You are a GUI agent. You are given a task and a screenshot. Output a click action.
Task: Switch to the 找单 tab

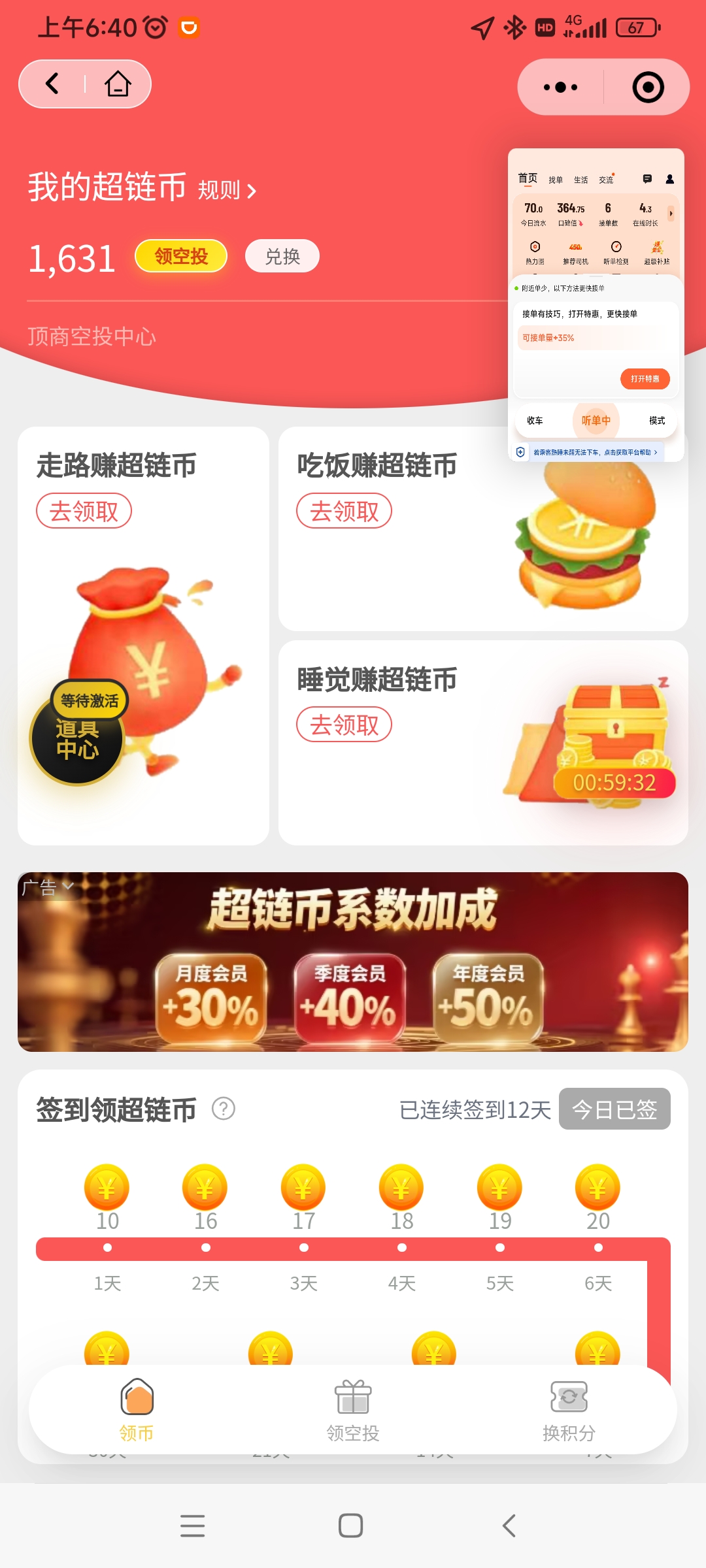click(x=556, y=180)
